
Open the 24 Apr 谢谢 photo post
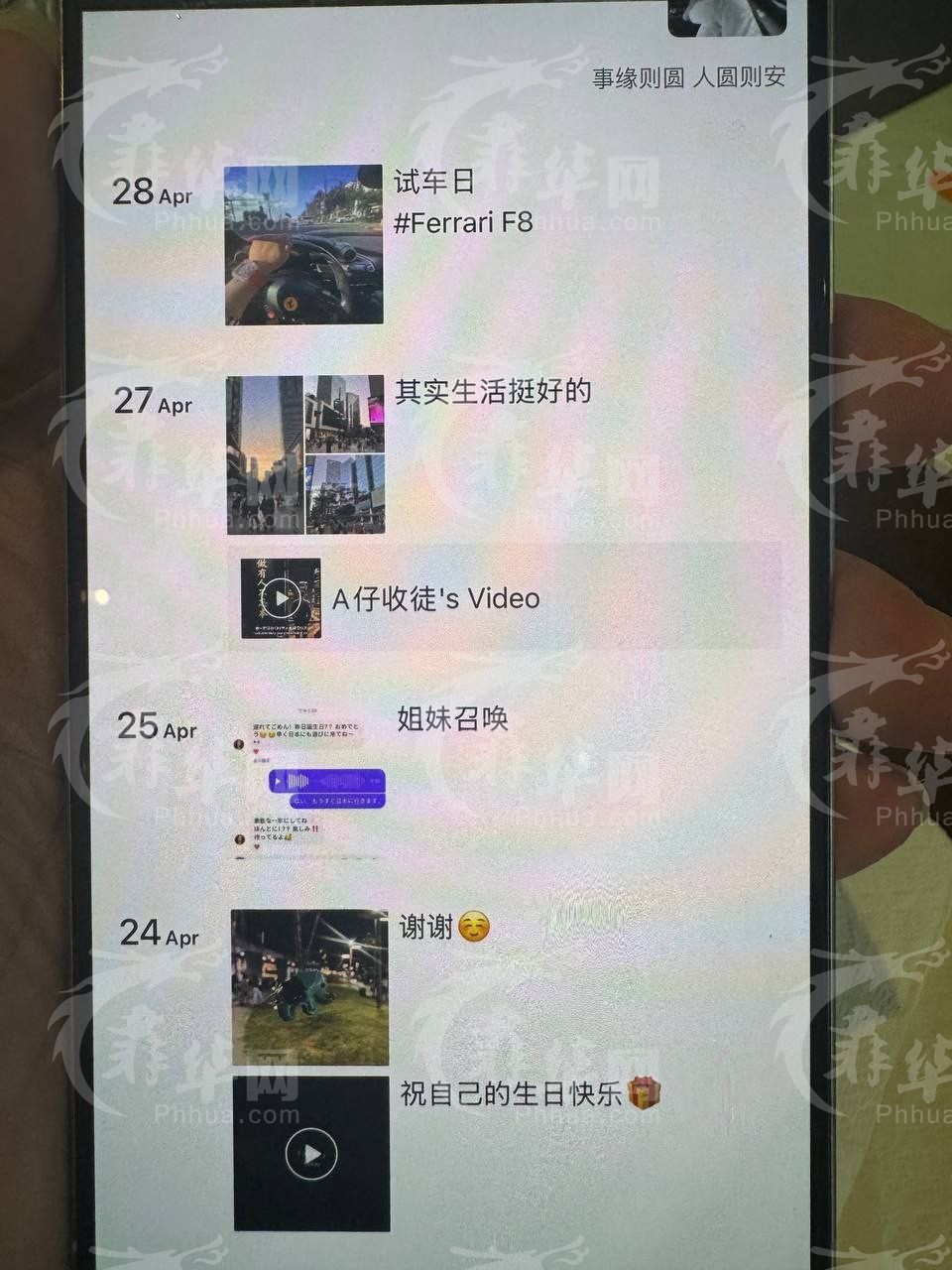click(x=309, y=987)
